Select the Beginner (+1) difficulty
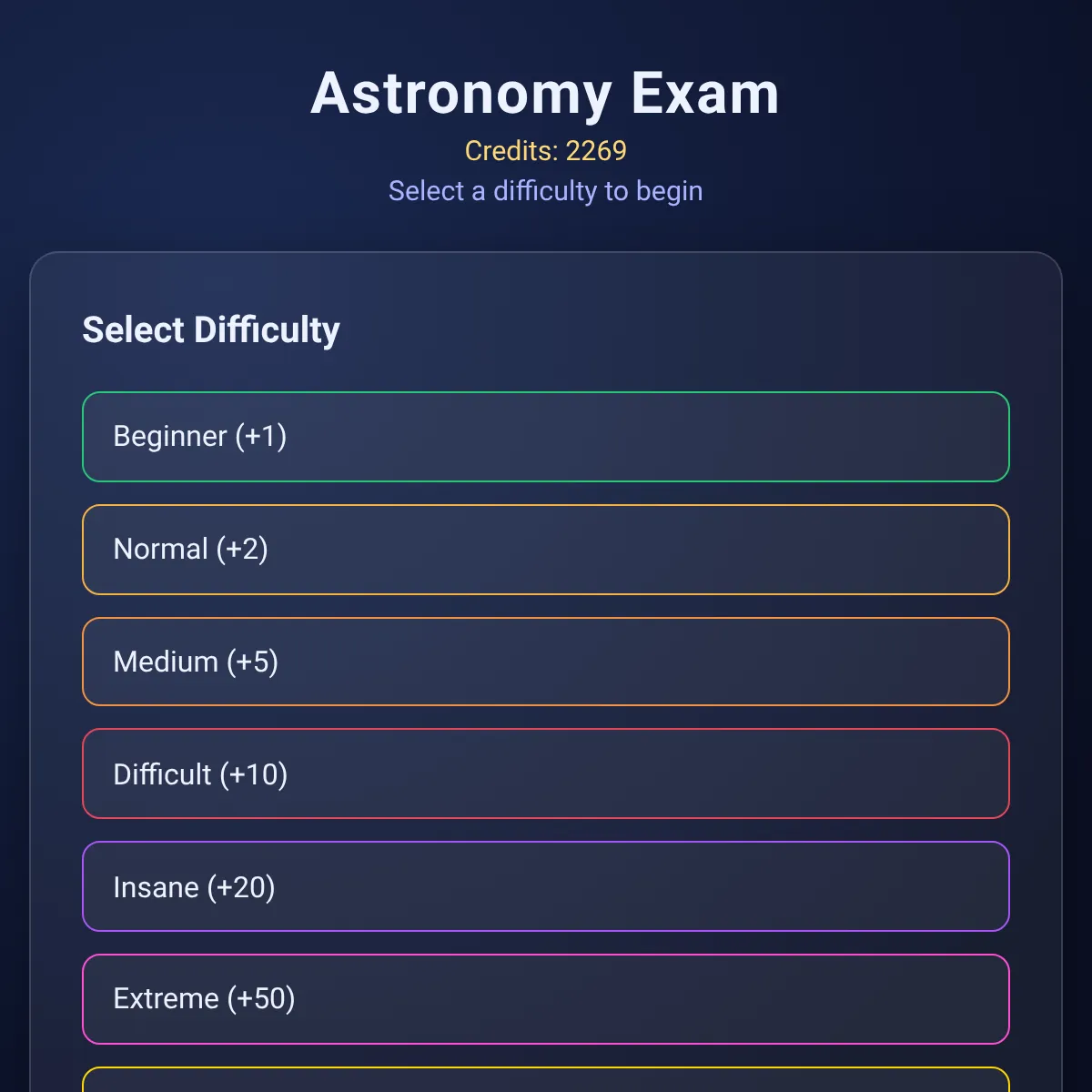Image resolution: width=1092 pixels, height=1092 pixels. click(546, 437)
